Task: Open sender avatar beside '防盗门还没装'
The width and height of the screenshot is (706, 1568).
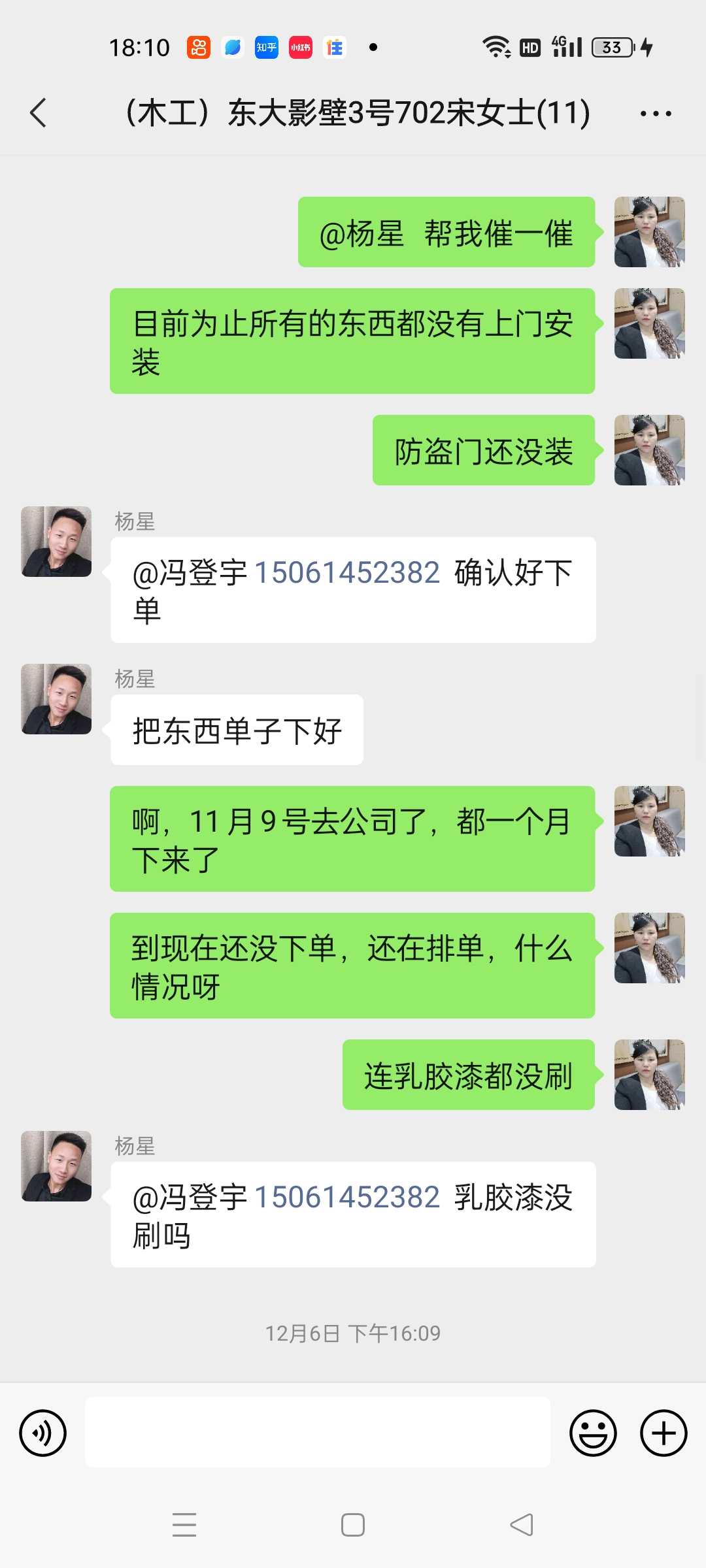Action: tap(649, 450)
